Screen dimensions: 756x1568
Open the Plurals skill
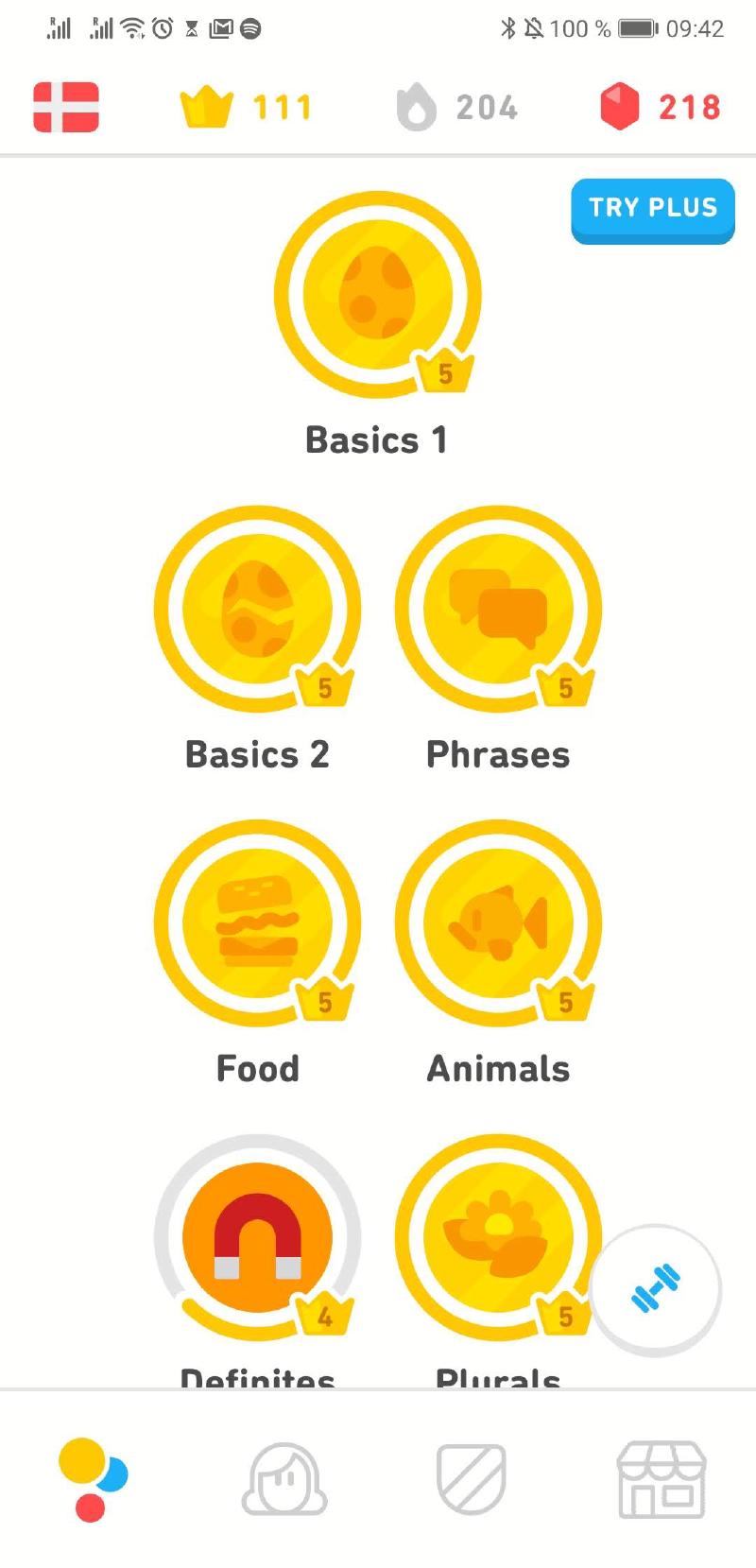[498, 1237]
